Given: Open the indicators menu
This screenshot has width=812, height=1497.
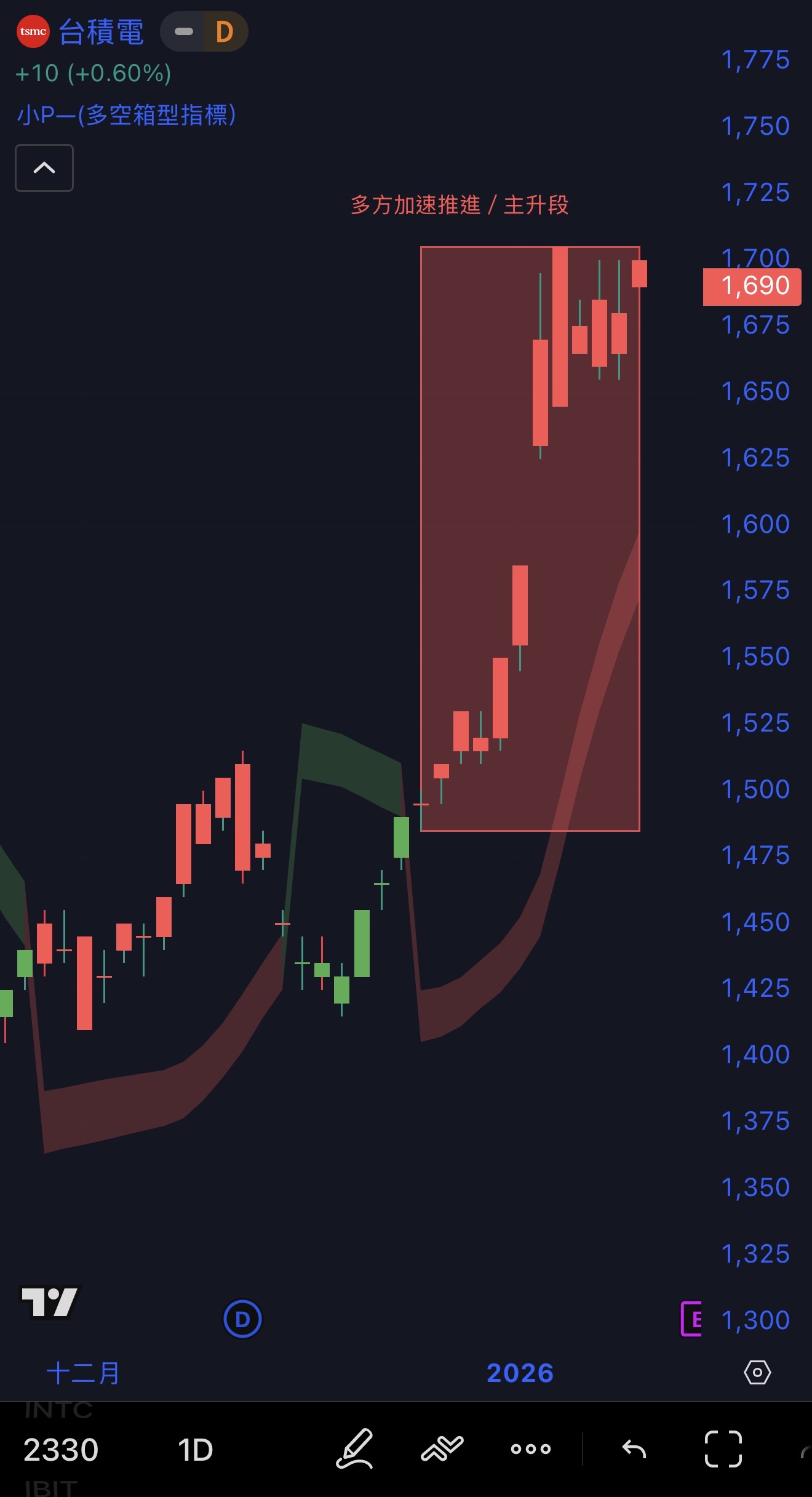Looking at the screenshot, I should click(x=442, y=1448).
